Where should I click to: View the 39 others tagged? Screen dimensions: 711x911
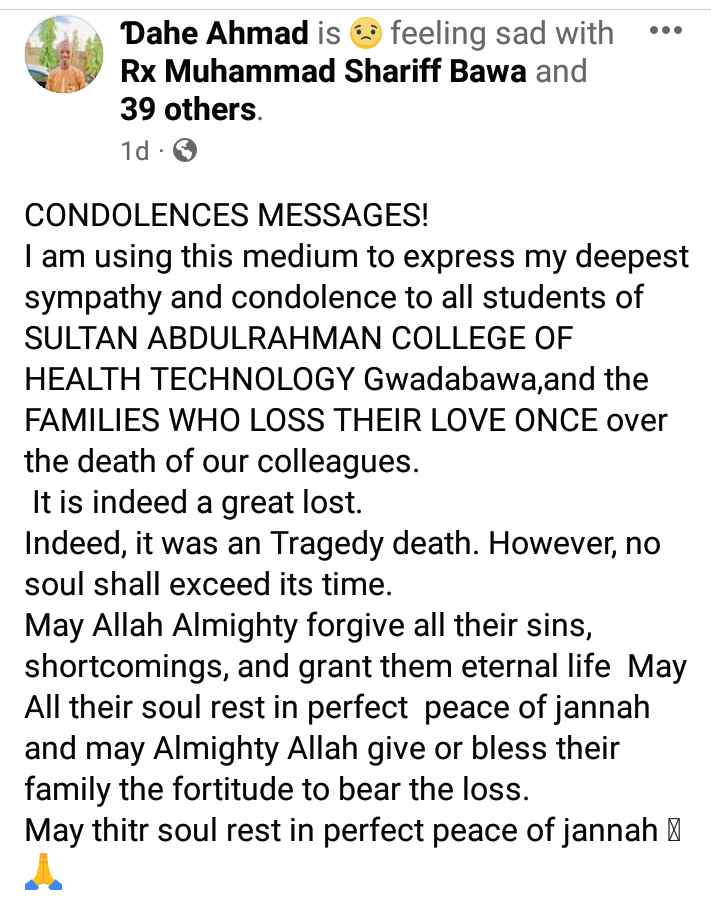coord(188,108)
